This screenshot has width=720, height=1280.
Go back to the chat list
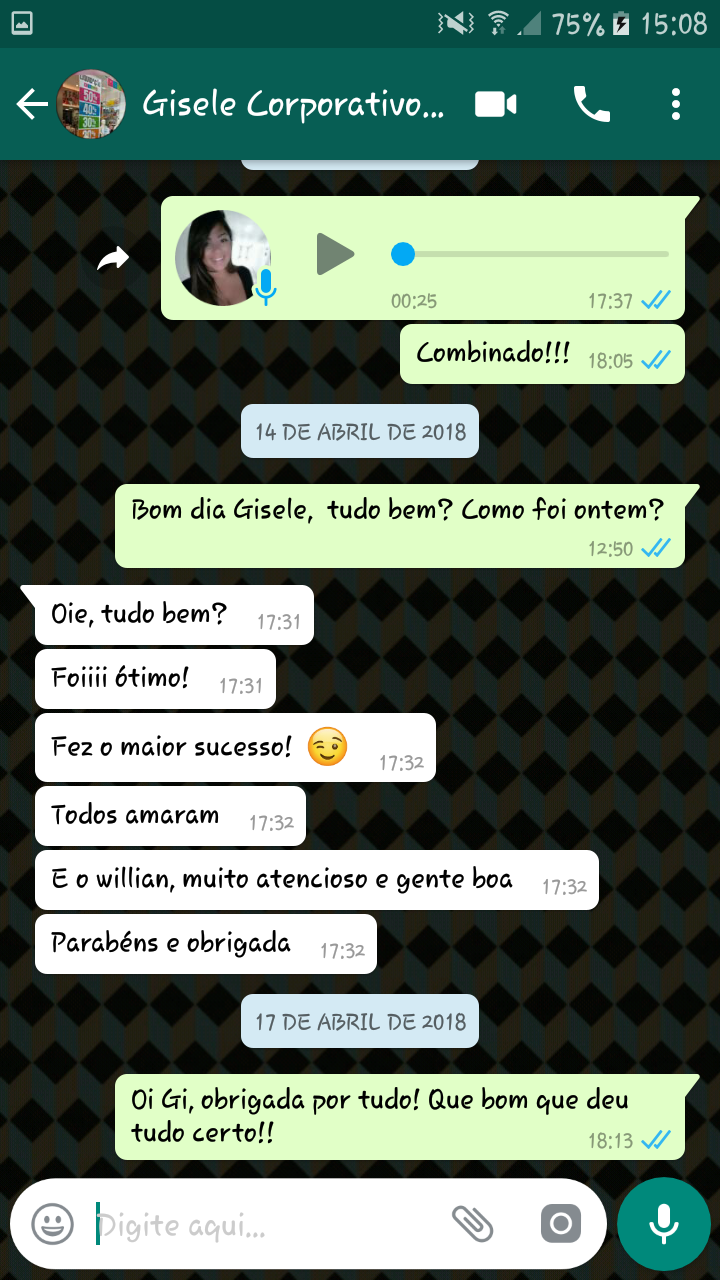[31, 103]
